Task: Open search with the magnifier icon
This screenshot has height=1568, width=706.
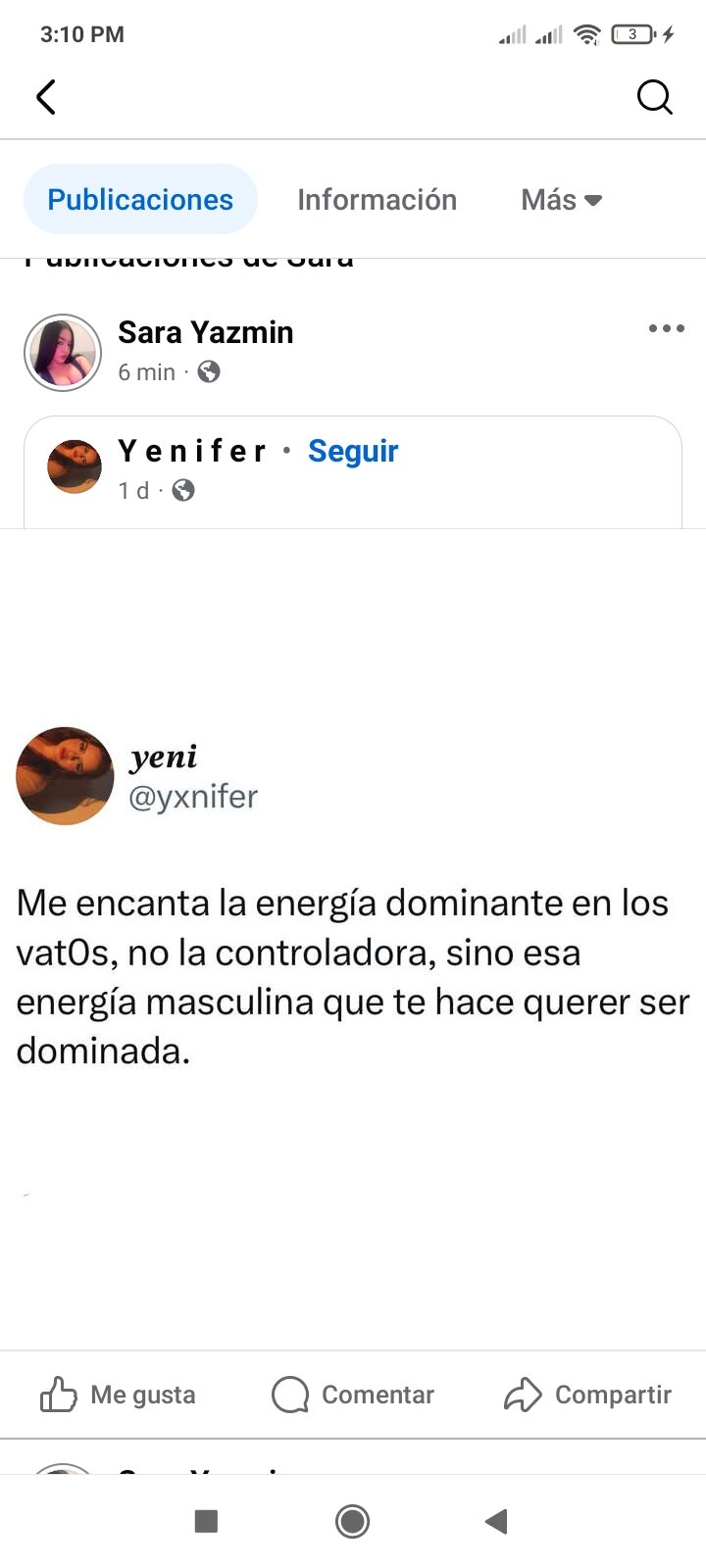Action: click(654, 97)
